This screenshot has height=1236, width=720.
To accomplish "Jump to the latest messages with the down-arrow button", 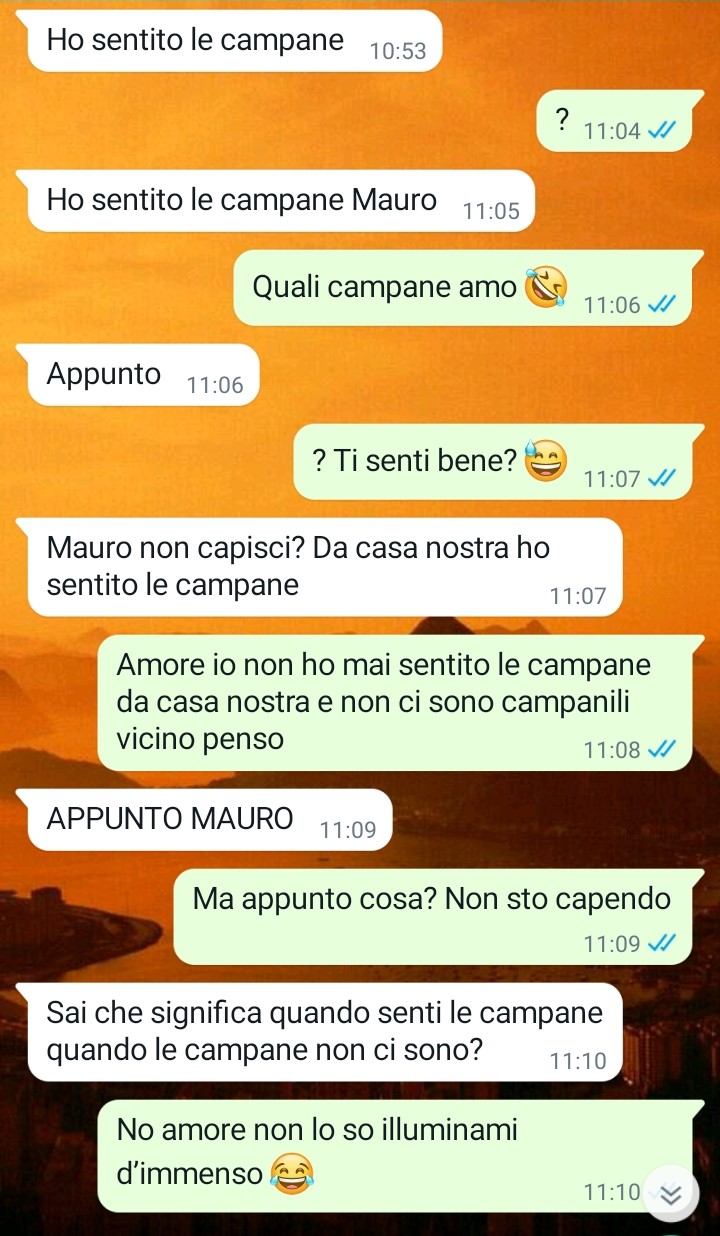I will tap(671, 1193).
